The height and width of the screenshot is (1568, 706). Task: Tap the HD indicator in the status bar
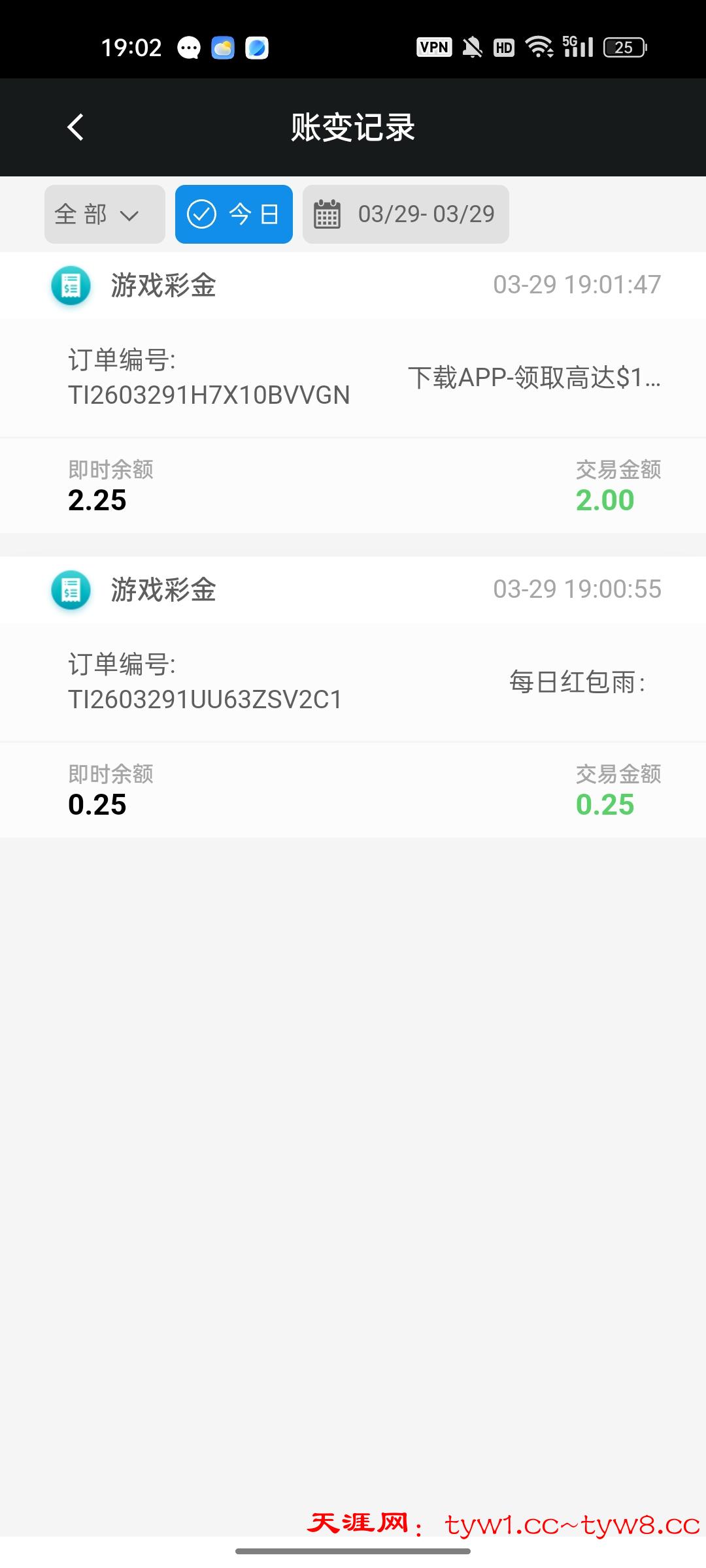503,47
